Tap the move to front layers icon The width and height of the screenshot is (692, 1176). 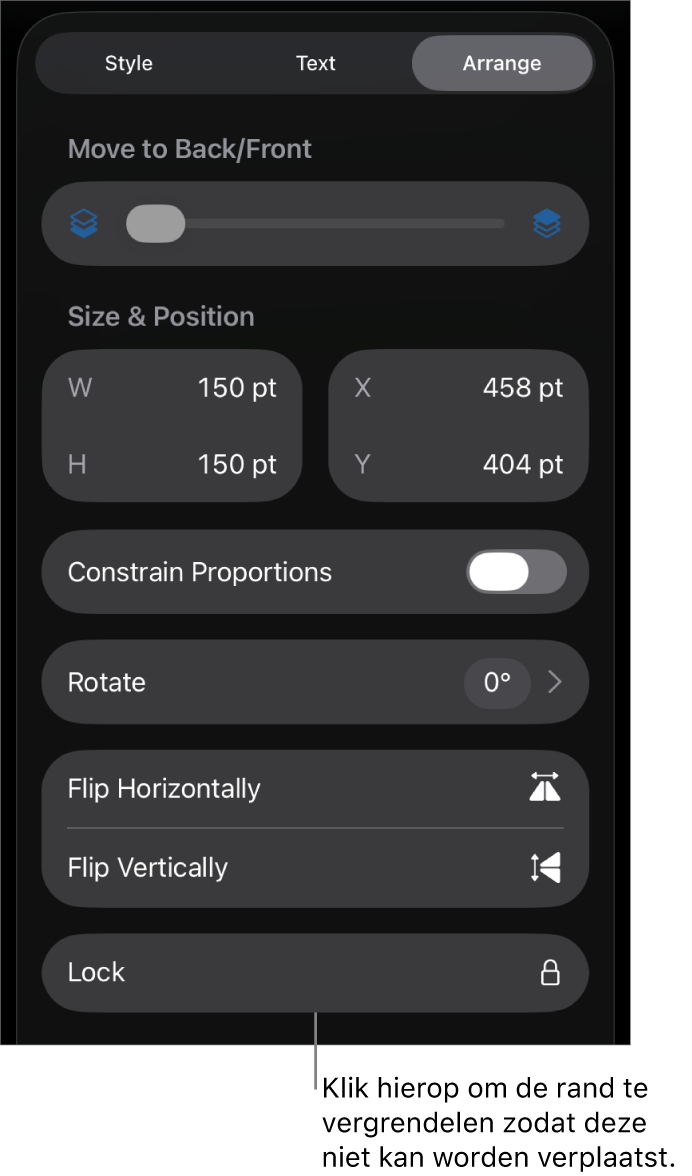546,223
